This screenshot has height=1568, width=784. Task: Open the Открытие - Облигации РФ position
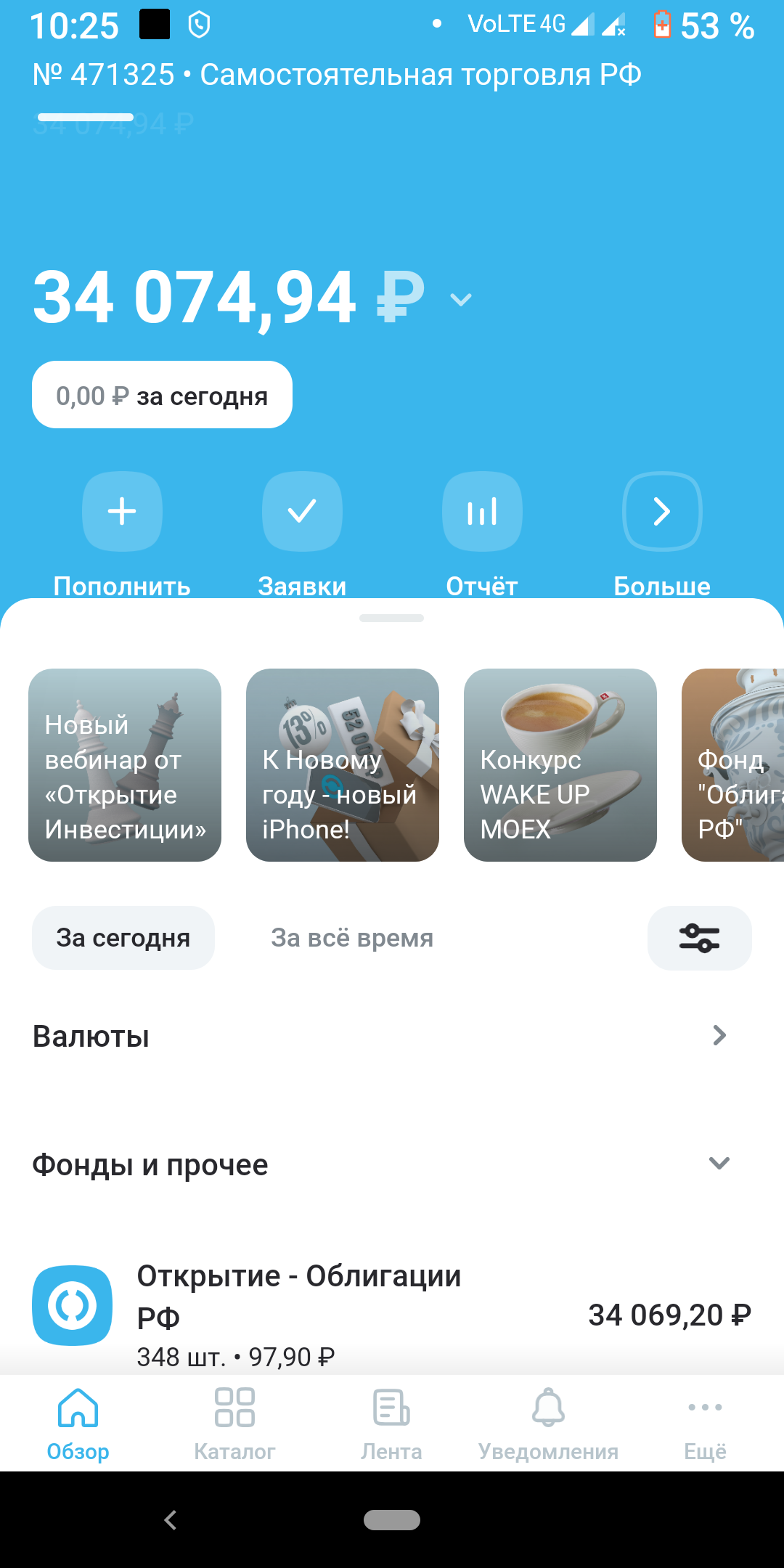(x=392, y=1314)
